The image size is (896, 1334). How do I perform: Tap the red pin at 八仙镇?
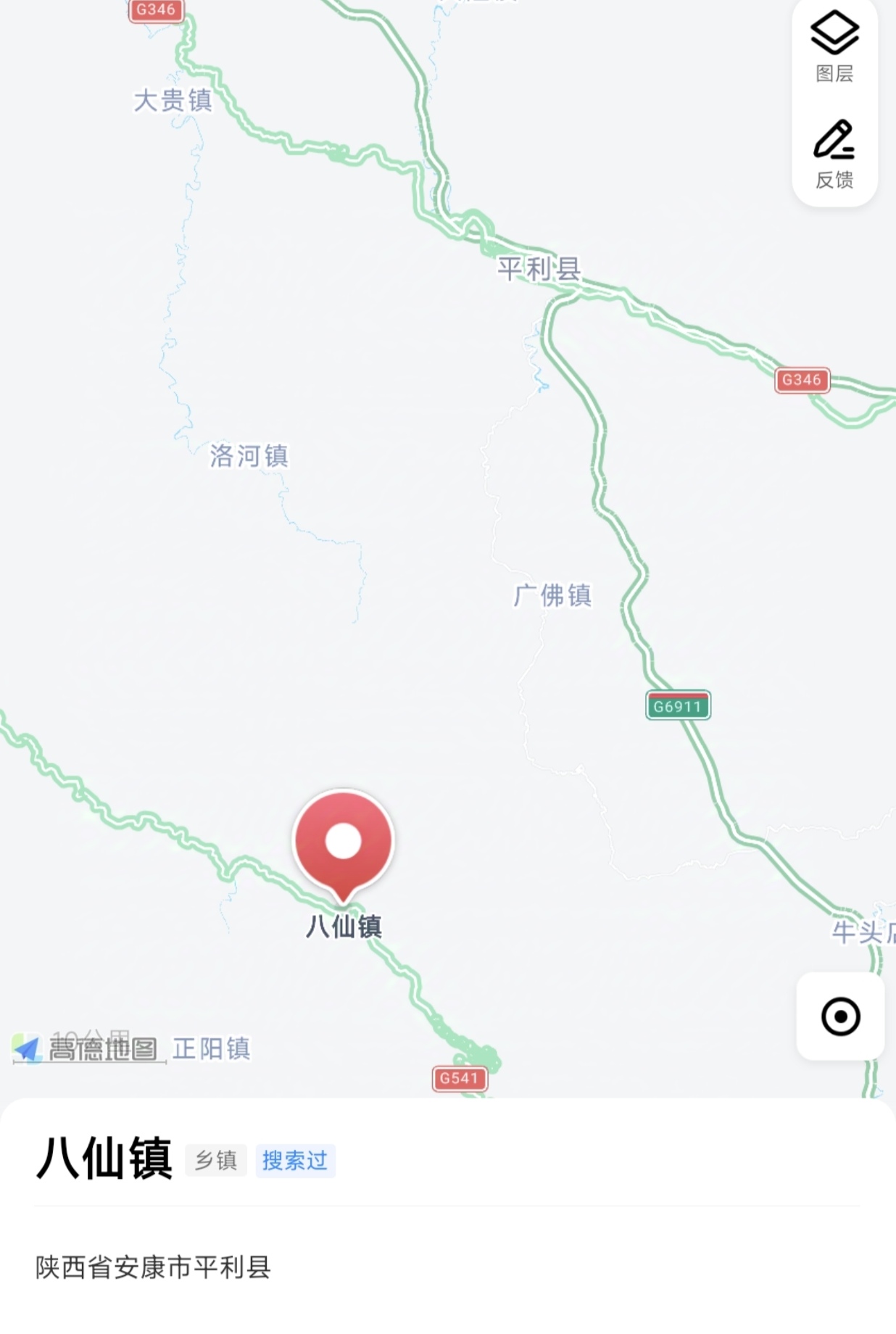pyautogui.click(x=344, y=842)
